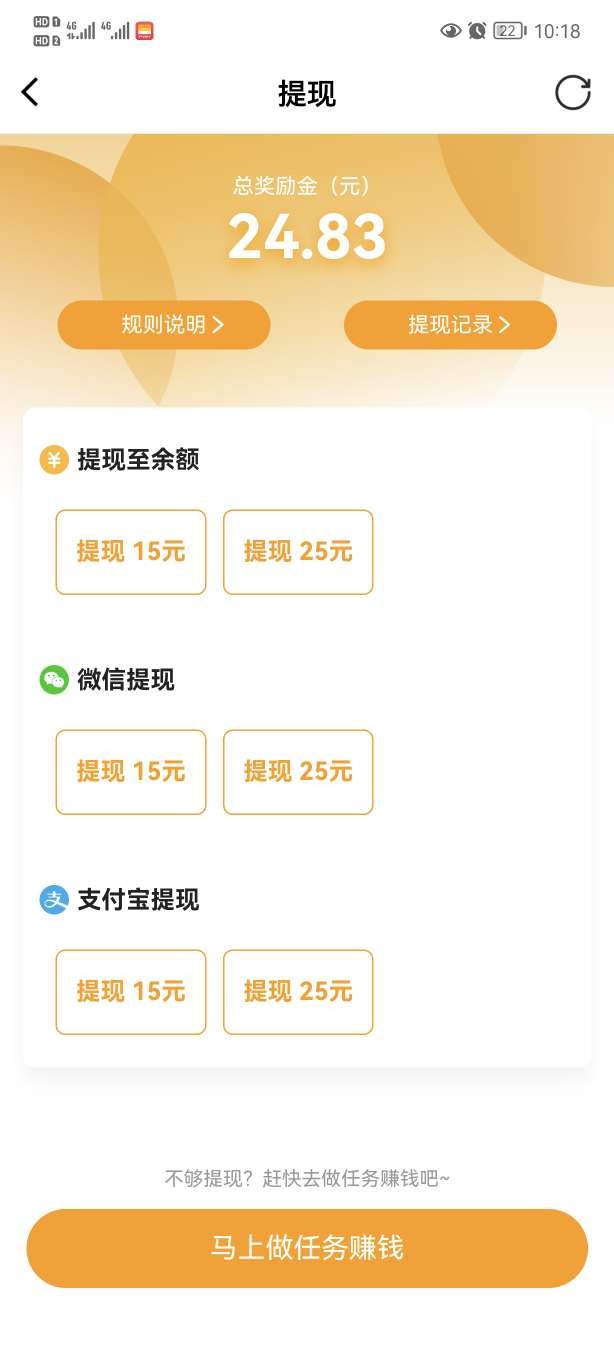Pick 提现 25元 under 支付宝提现
The width and height of the screenshot is (614, 1350).
298,992
